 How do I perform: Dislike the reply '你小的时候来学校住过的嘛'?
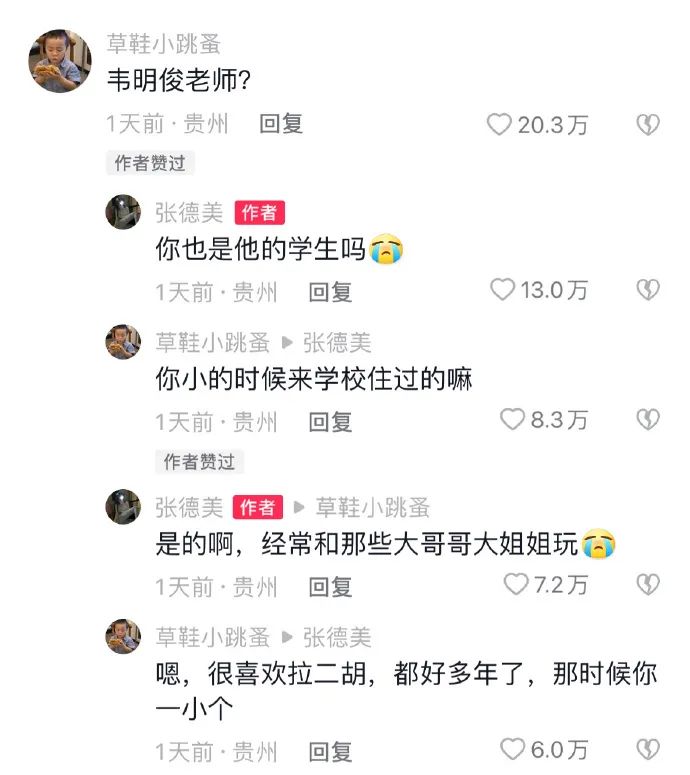(x=648, y=420)
